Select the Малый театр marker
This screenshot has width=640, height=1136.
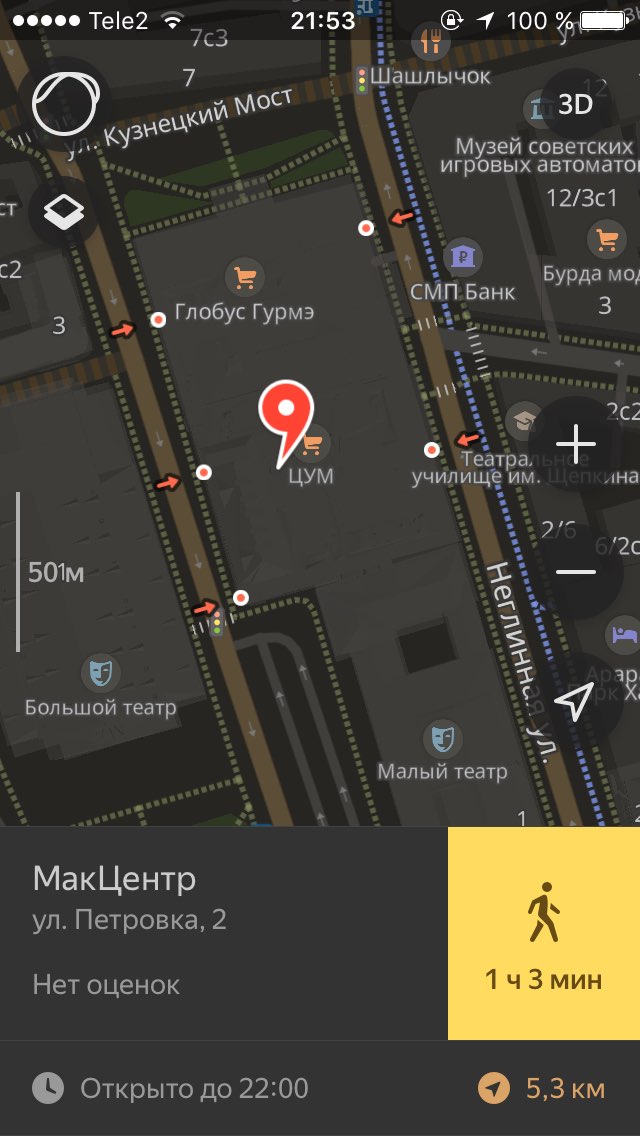[442, 737]
